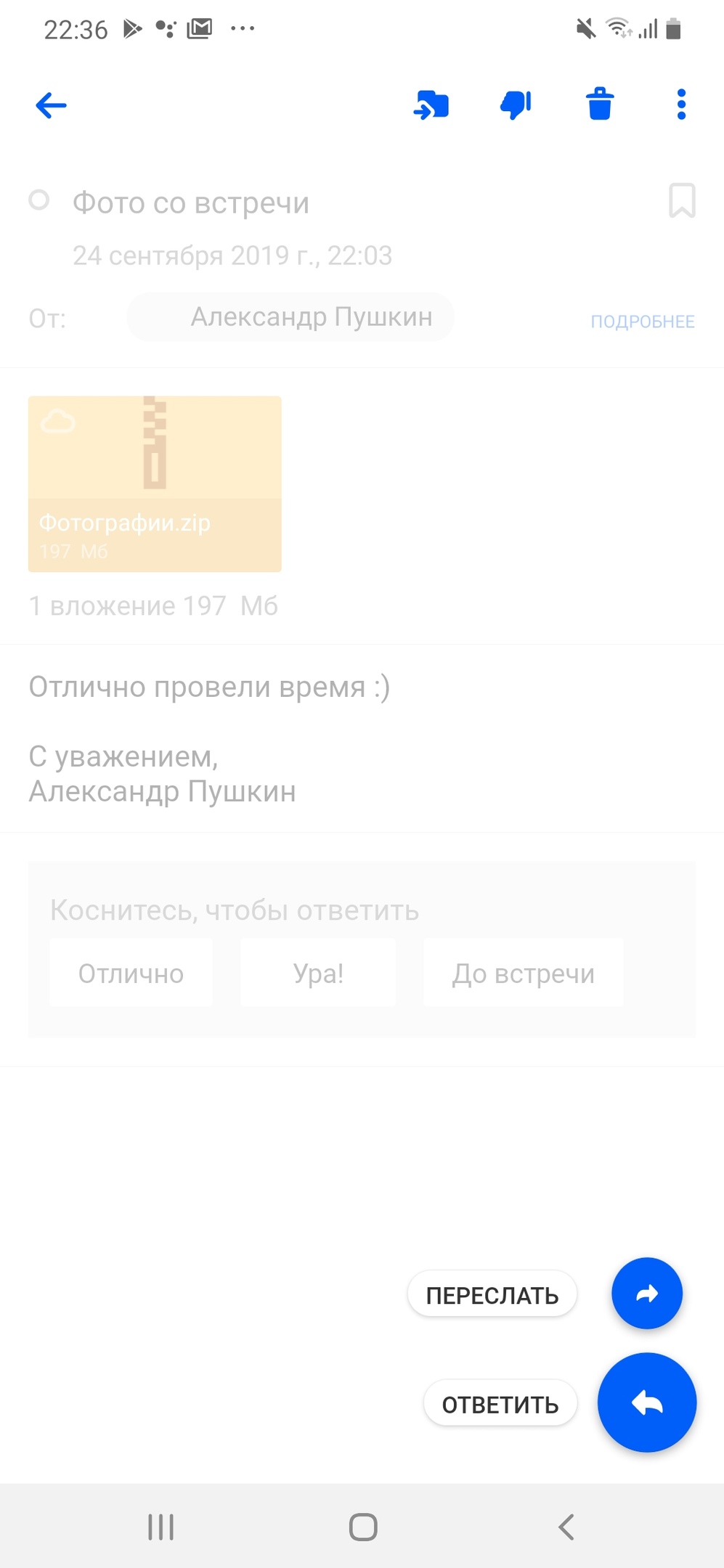Expand details via ПОДРОБНЕЕ
Image resolution: width=724 pixels, height=1568 pixels.
click(x=643, y=322)
